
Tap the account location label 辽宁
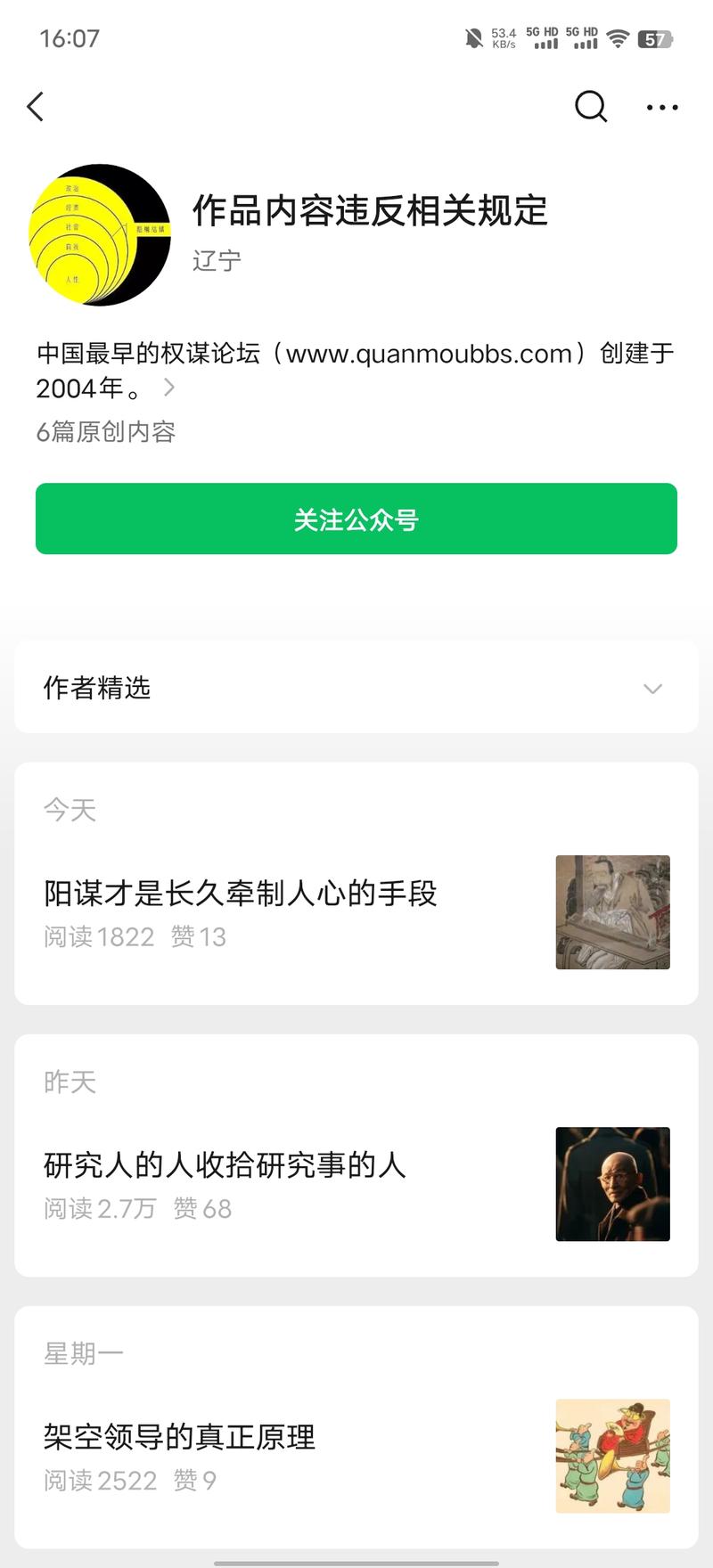pos(216,260)
